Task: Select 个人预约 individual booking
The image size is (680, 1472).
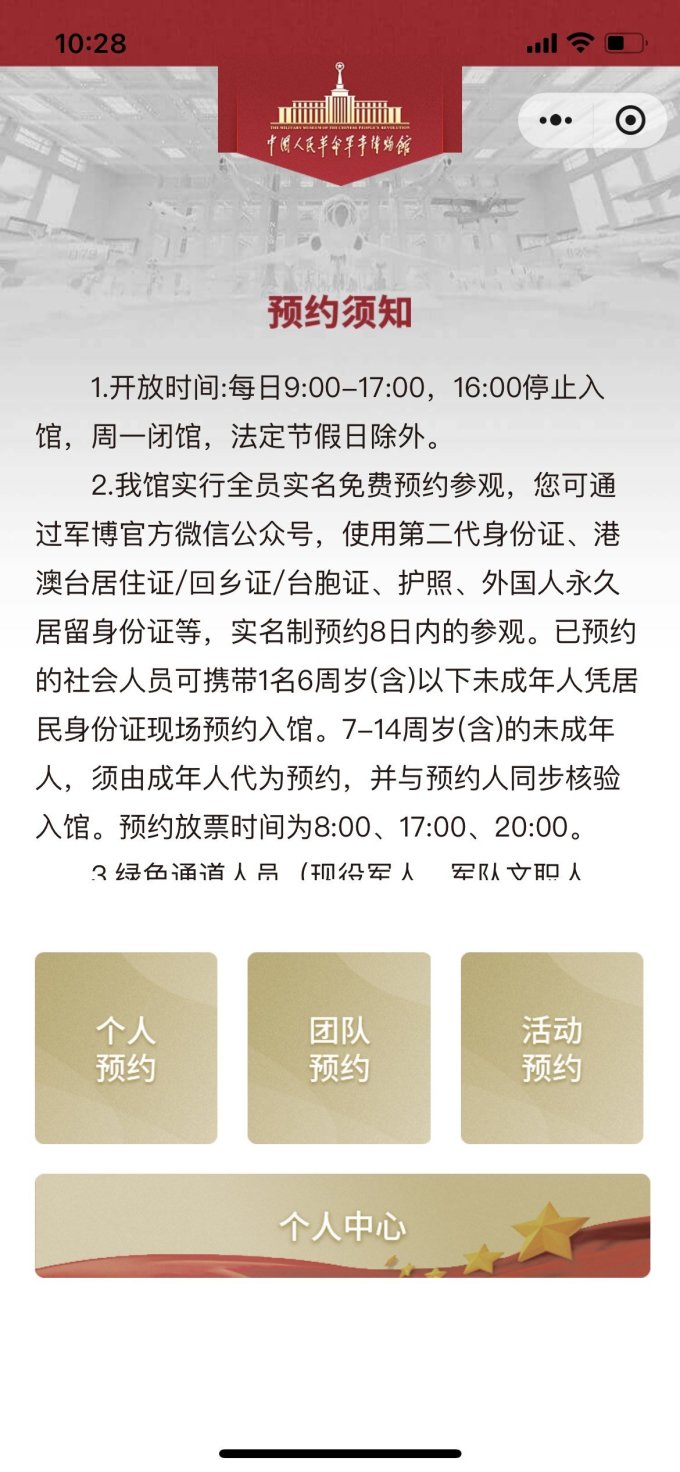Action: [x=126, y=1048]
